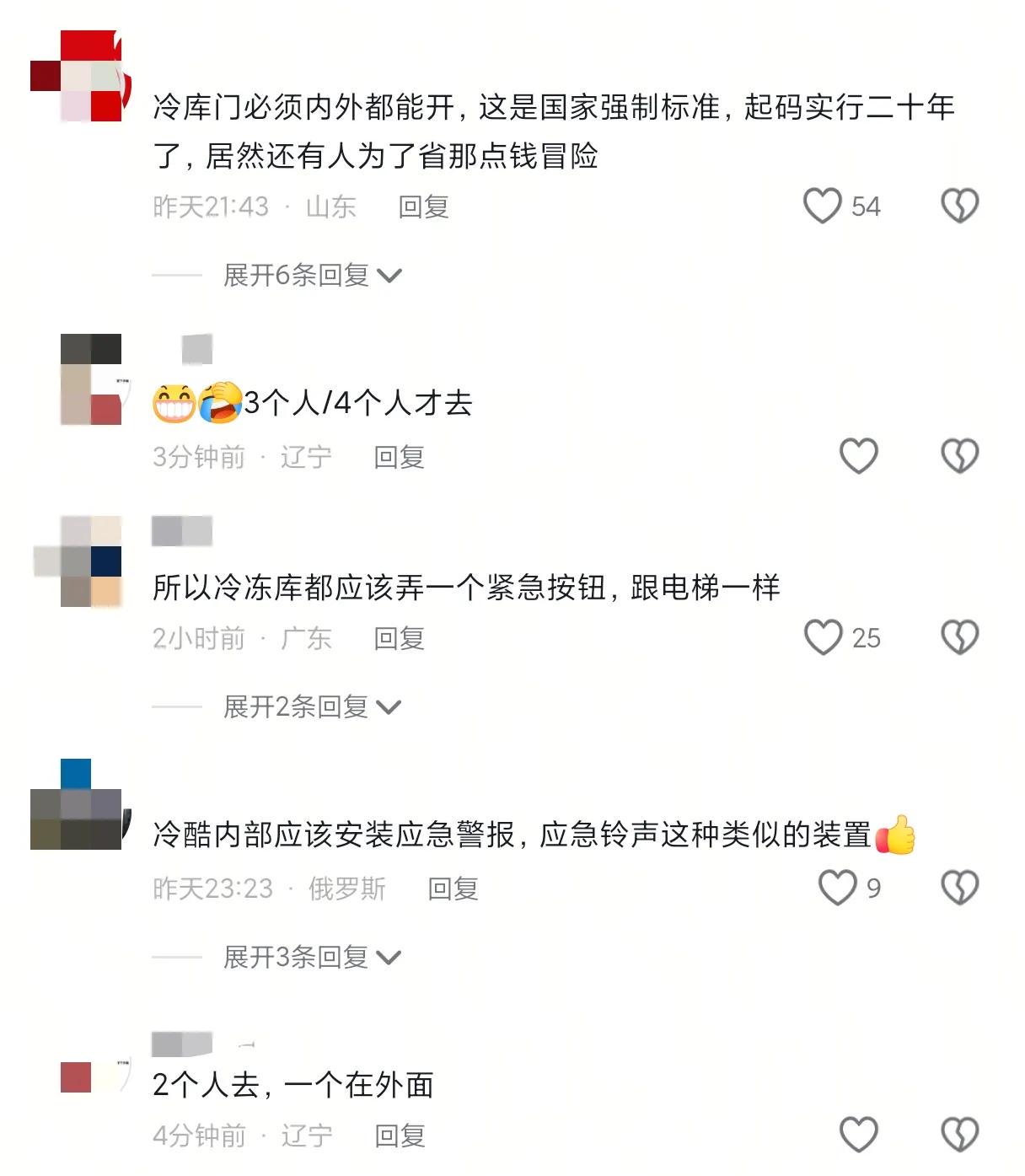Image resolution: width=1025 pixels, height=1176 pixels.
Task: Reply to the comment posted 昨天21:43
Action: 423,207
